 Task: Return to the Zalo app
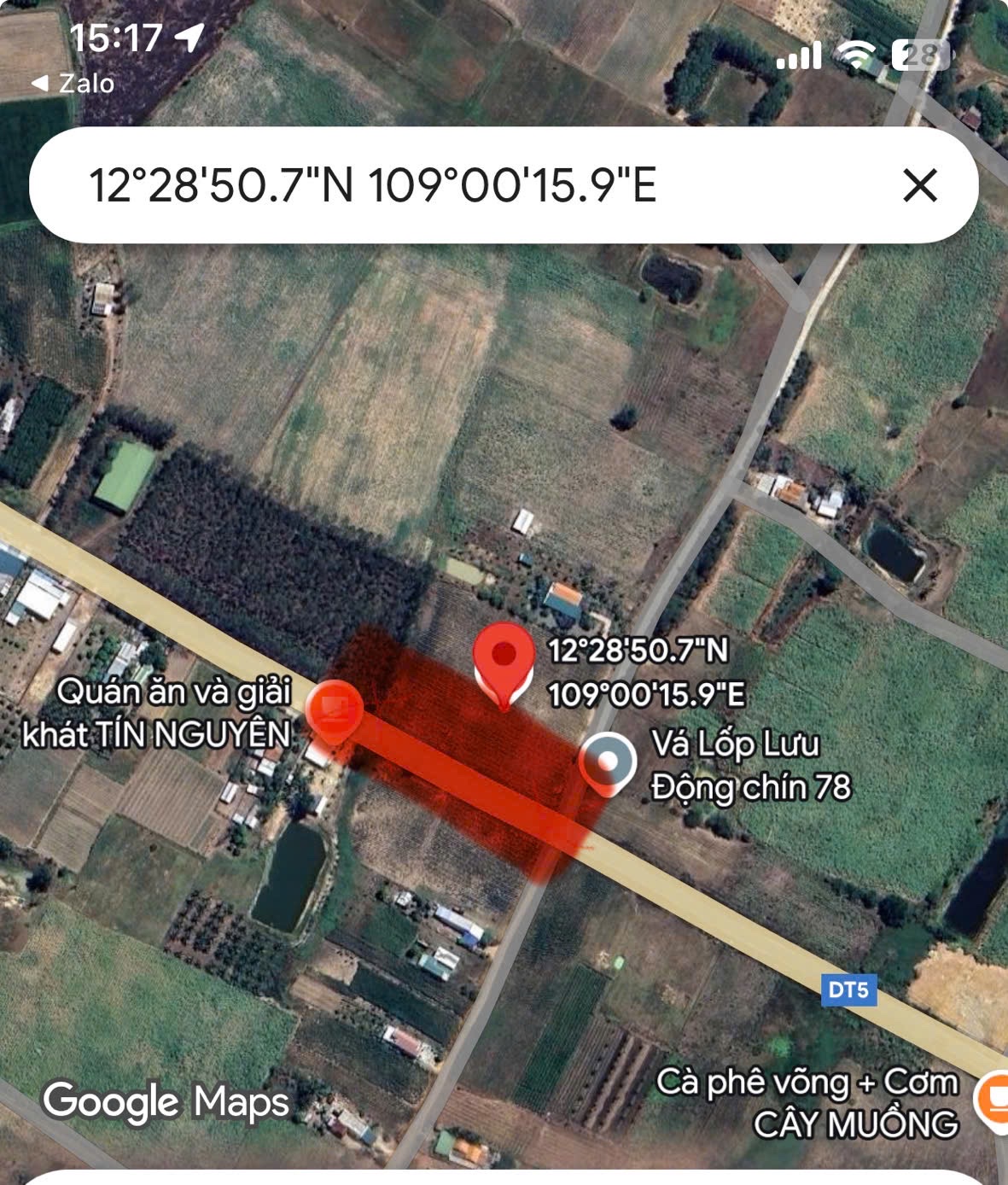75,84
